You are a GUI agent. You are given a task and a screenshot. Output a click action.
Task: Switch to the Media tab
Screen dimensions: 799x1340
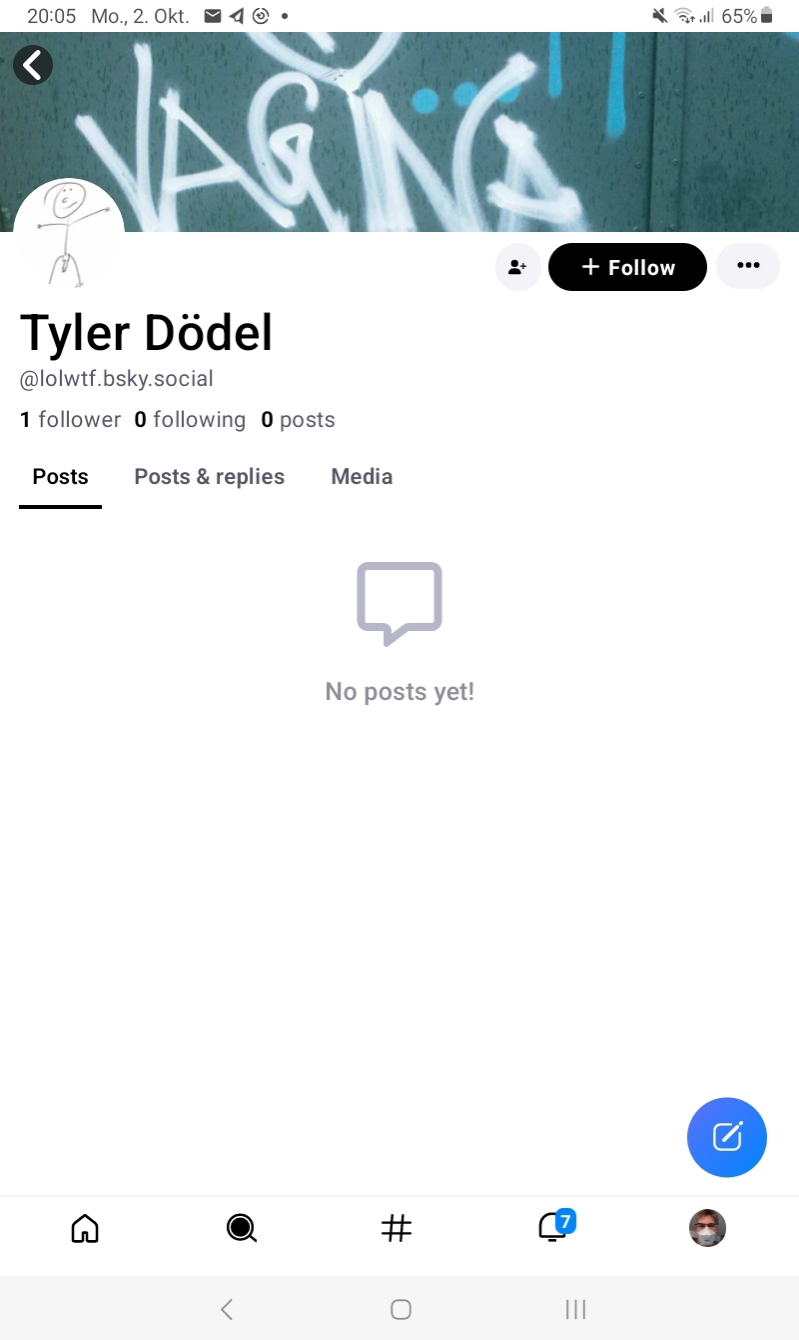coord(361,477)
